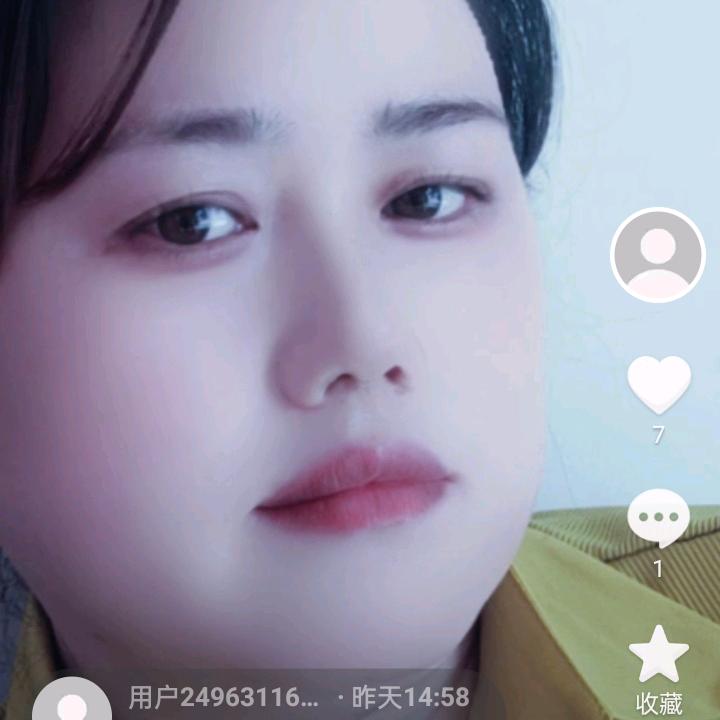Open profile of 用户24963116
The width and height of the screenshot is (720, 720).
tap(223, 698)
